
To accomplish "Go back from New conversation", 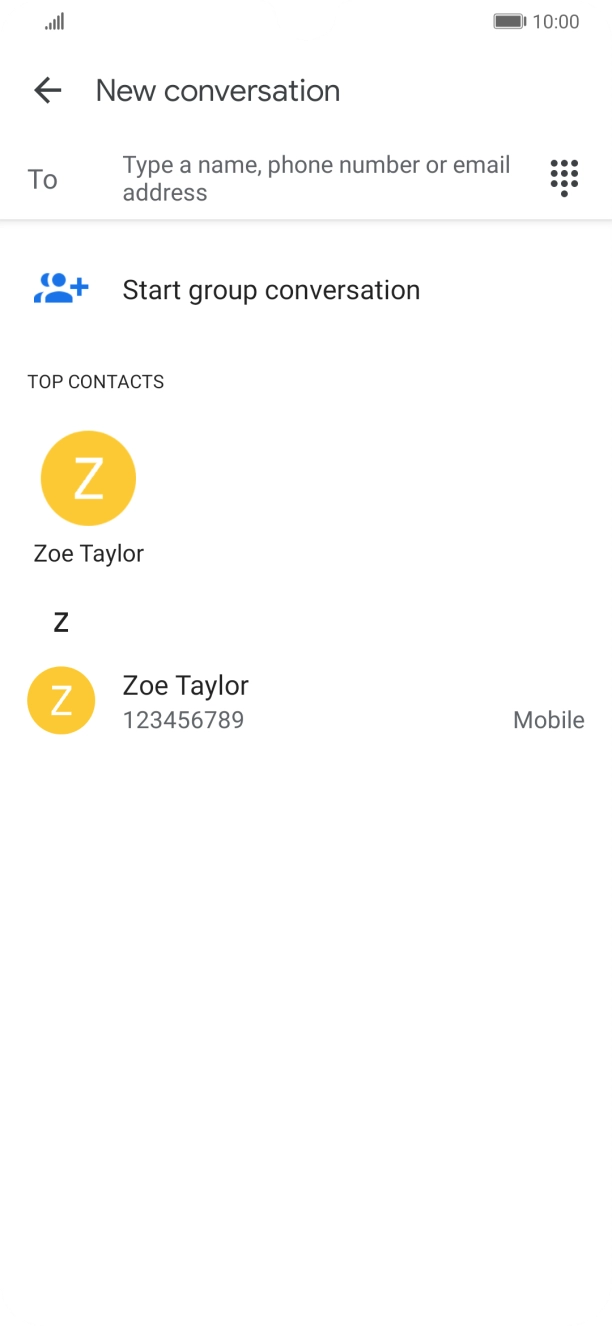I will click(x=47, y=91).
